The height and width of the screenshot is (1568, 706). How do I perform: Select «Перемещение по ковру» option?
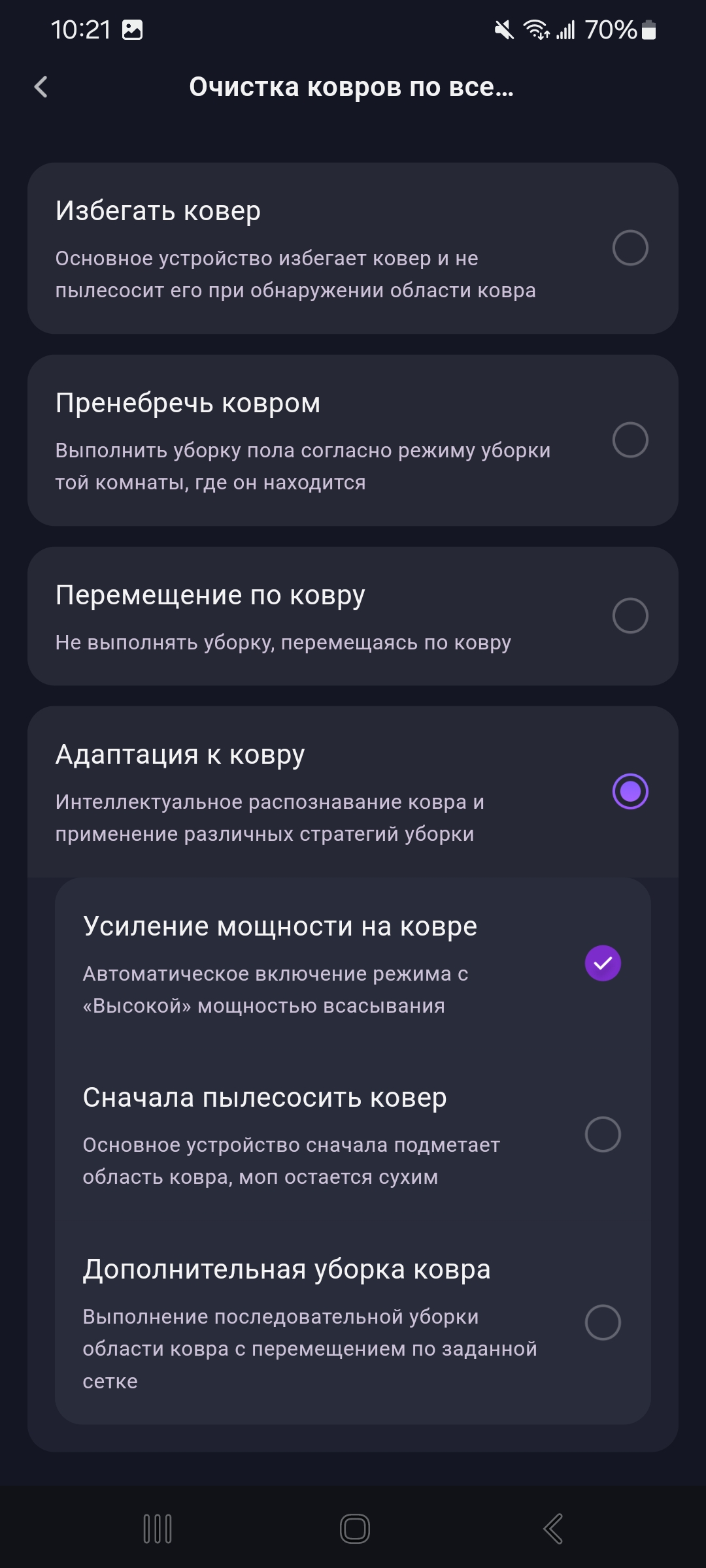point(630,615)
